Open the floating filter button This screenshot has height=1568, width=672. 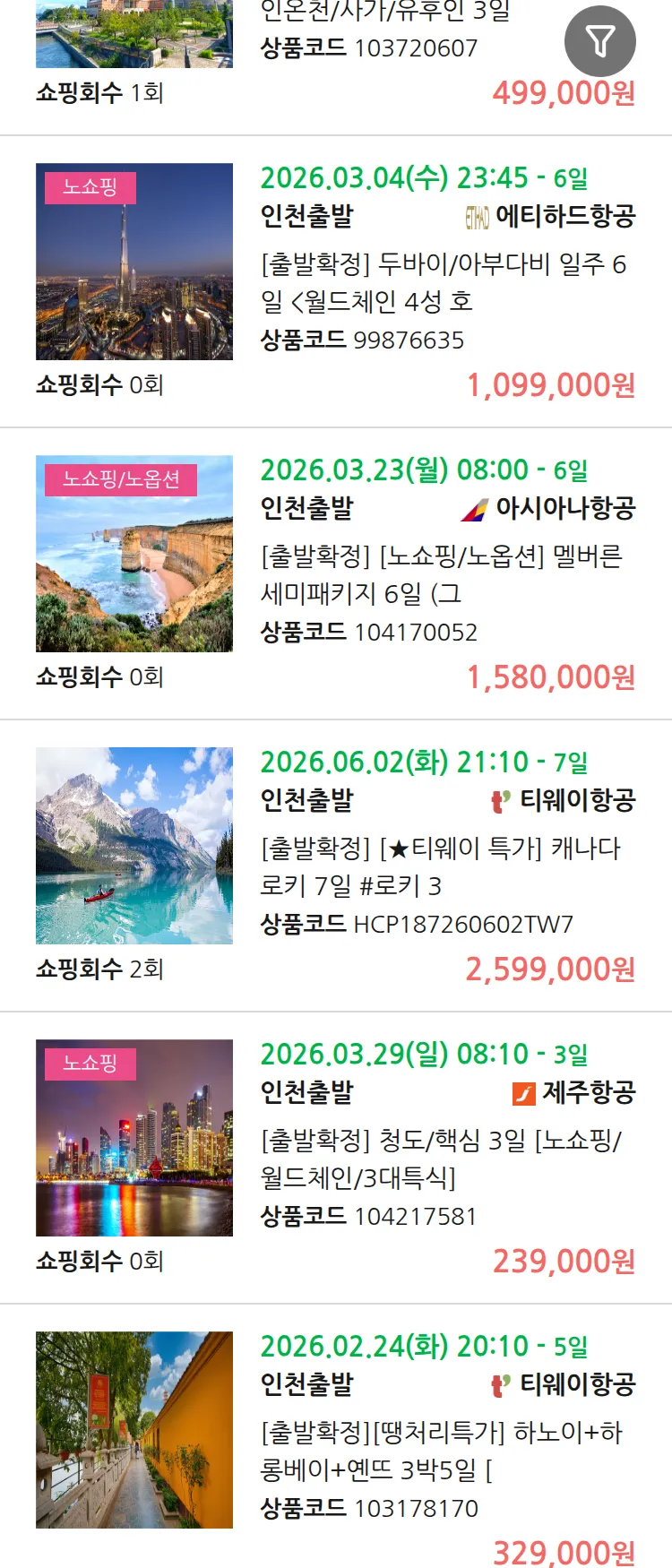[x=599, y=41]
